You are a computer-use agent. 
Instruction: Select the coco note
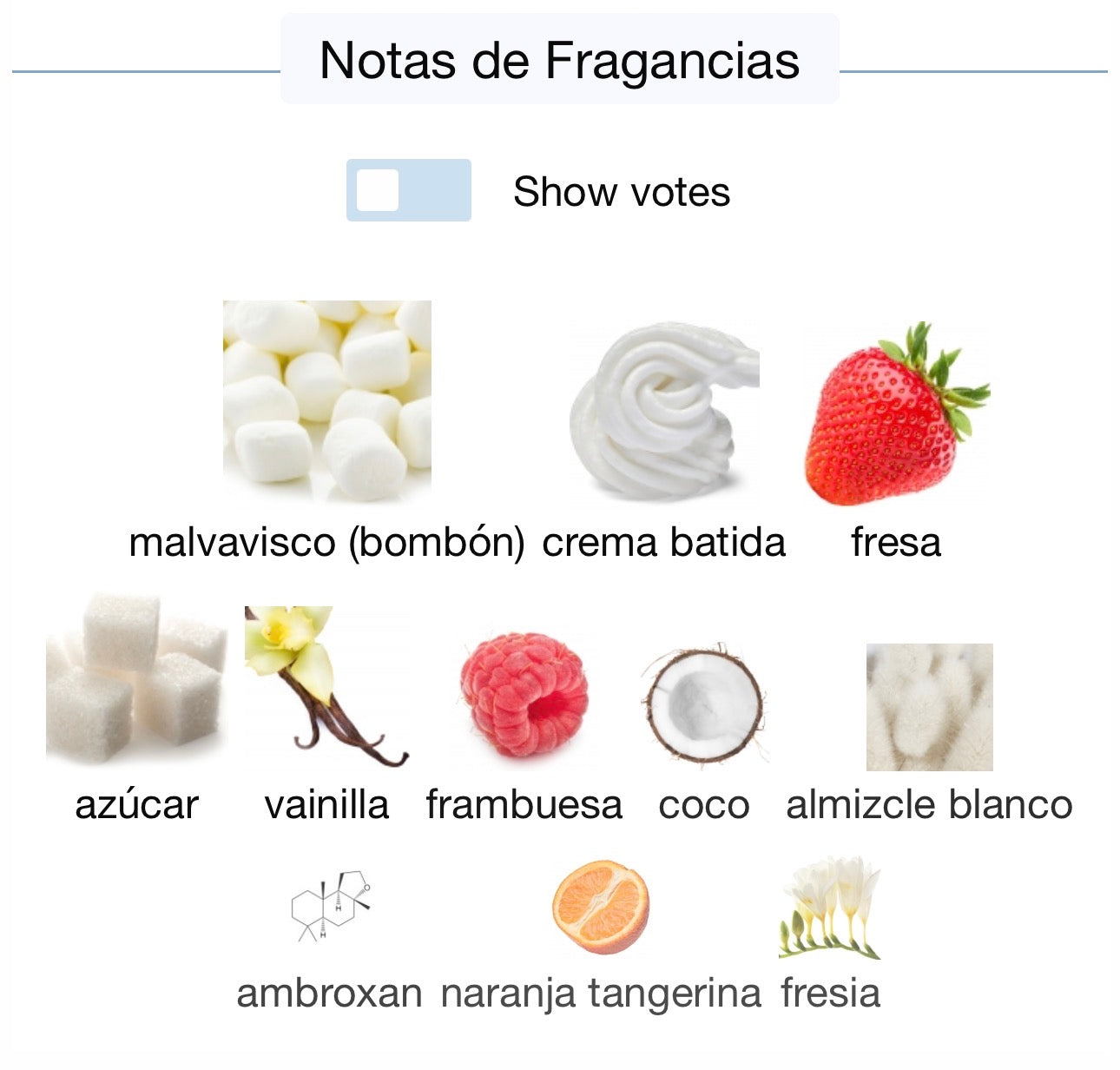(703, 703)
